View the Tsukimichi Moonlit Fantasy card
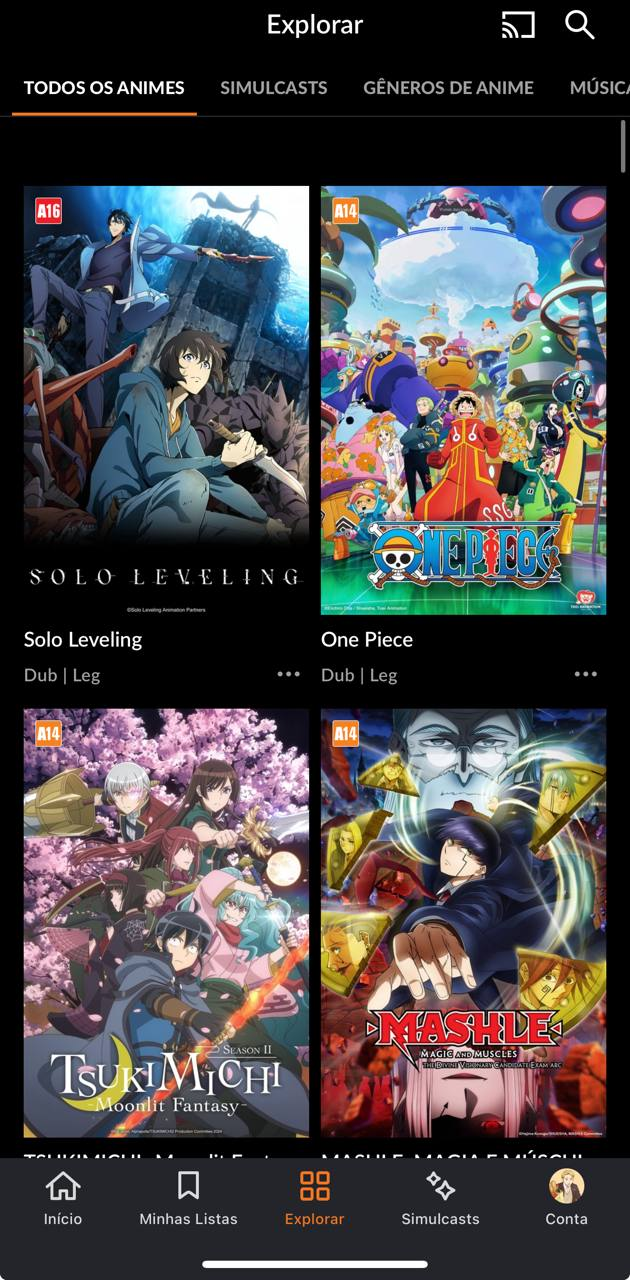 166,922
